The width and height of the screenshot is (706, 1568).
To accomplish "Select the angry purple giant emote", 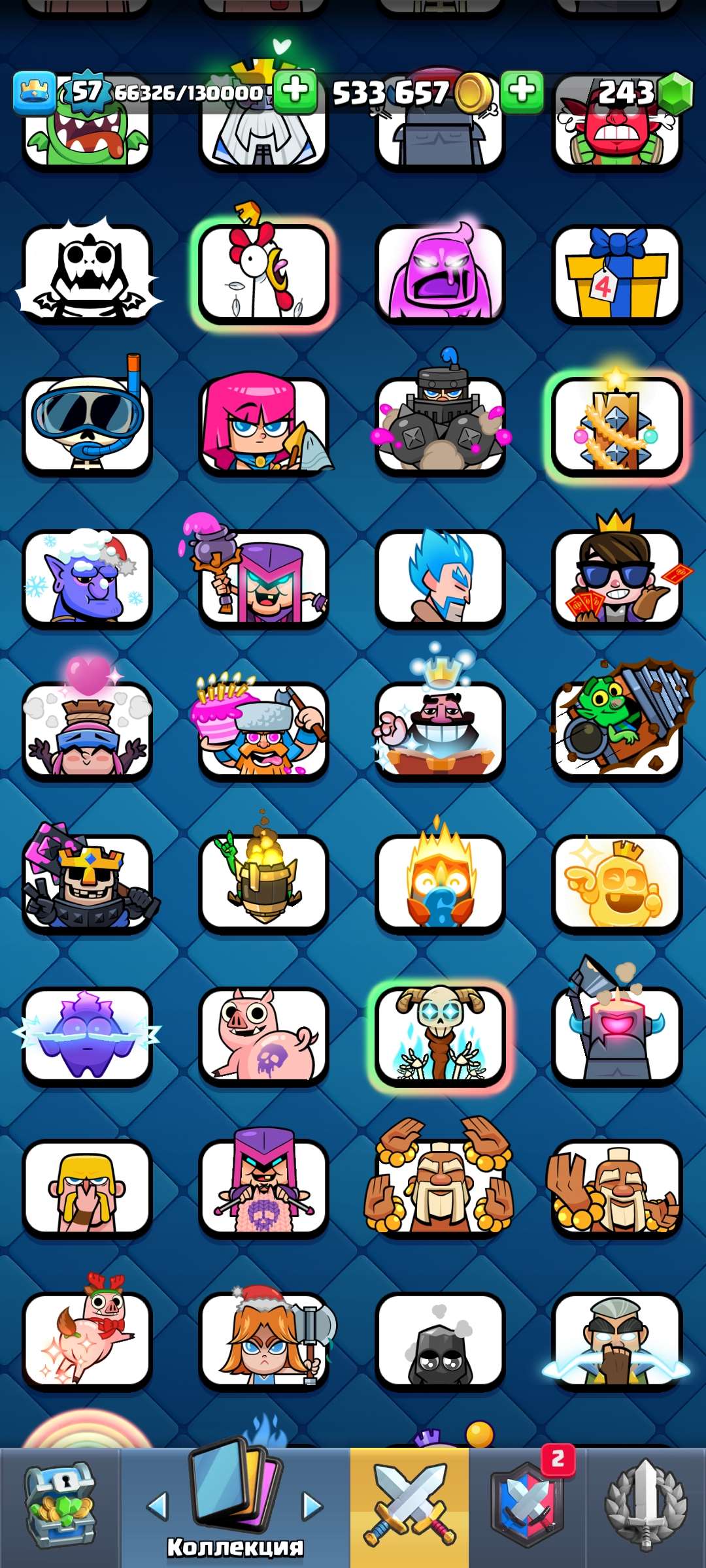I will pos(440,274).
